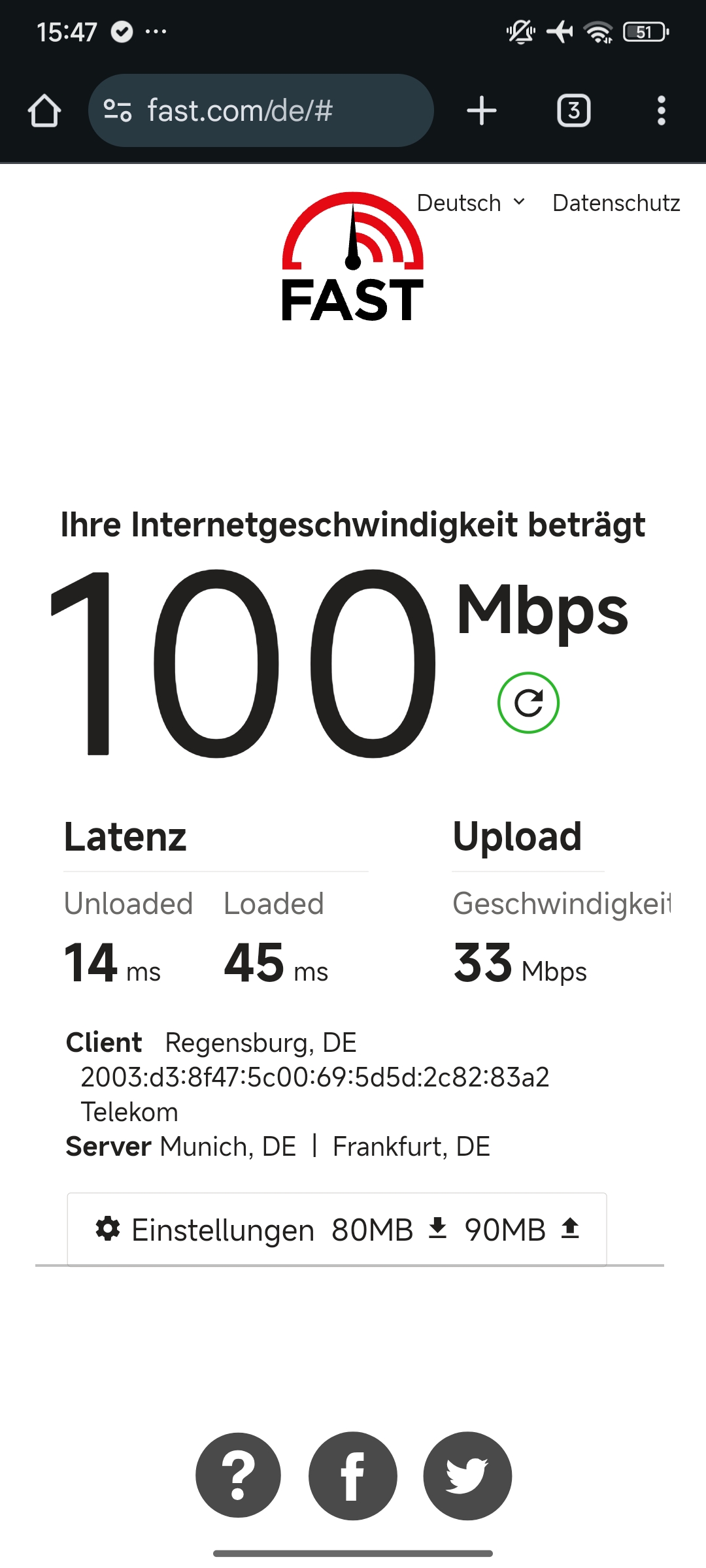
Task: Go to the browser home page
Action: coord(44,110)
